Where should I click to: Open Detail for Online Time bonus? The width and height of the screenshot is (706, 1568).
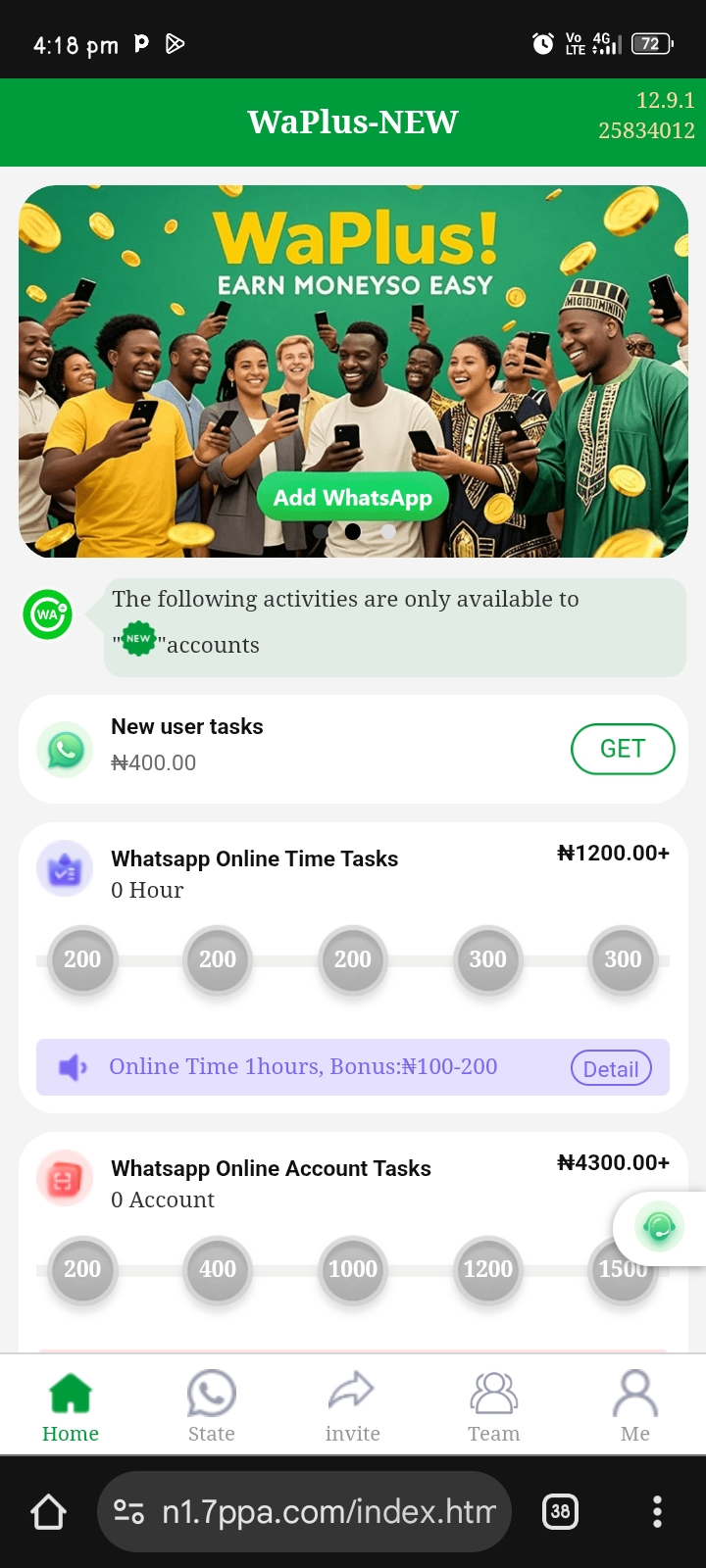click(611, 1068)
